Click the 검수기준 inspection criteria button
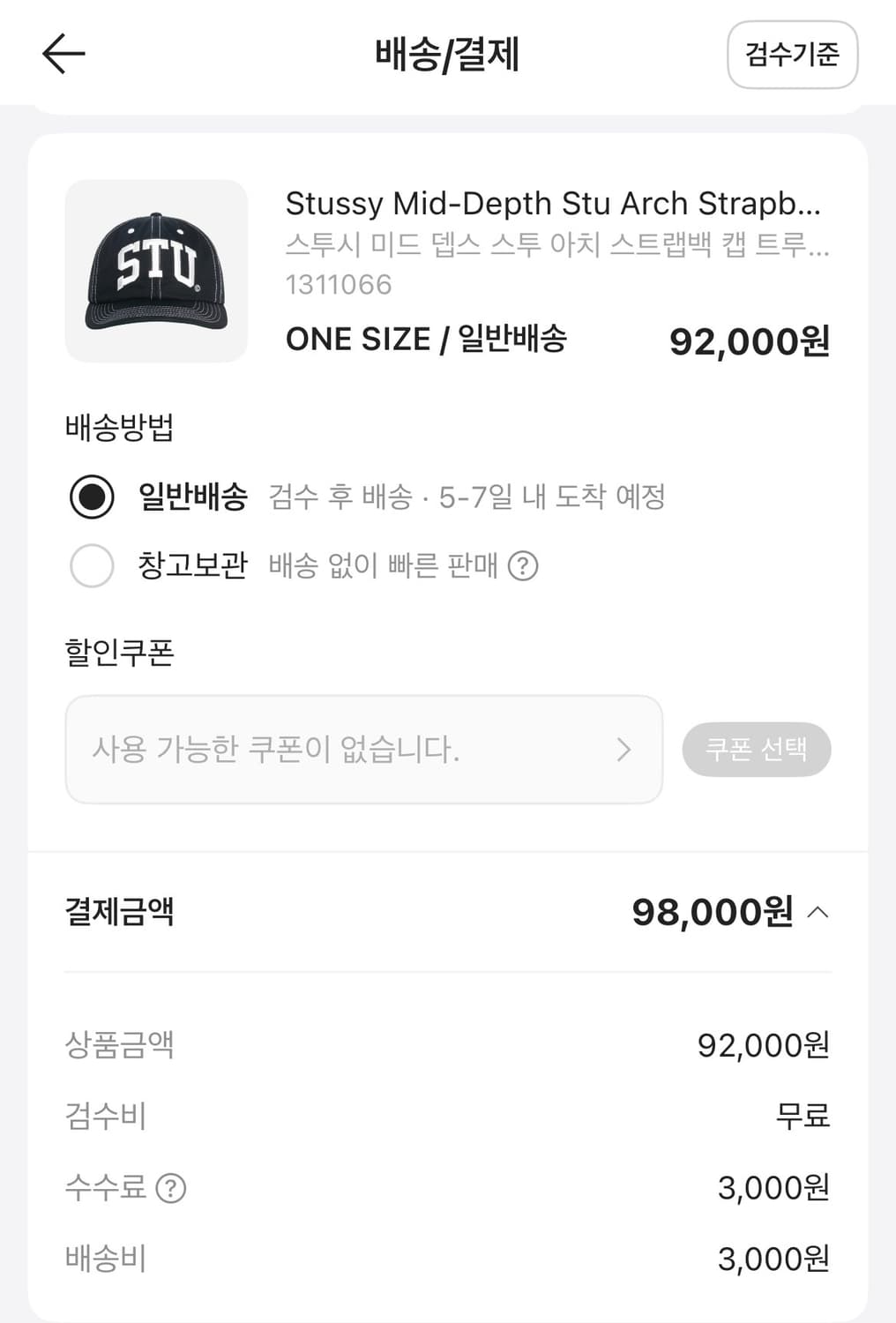 791,56
